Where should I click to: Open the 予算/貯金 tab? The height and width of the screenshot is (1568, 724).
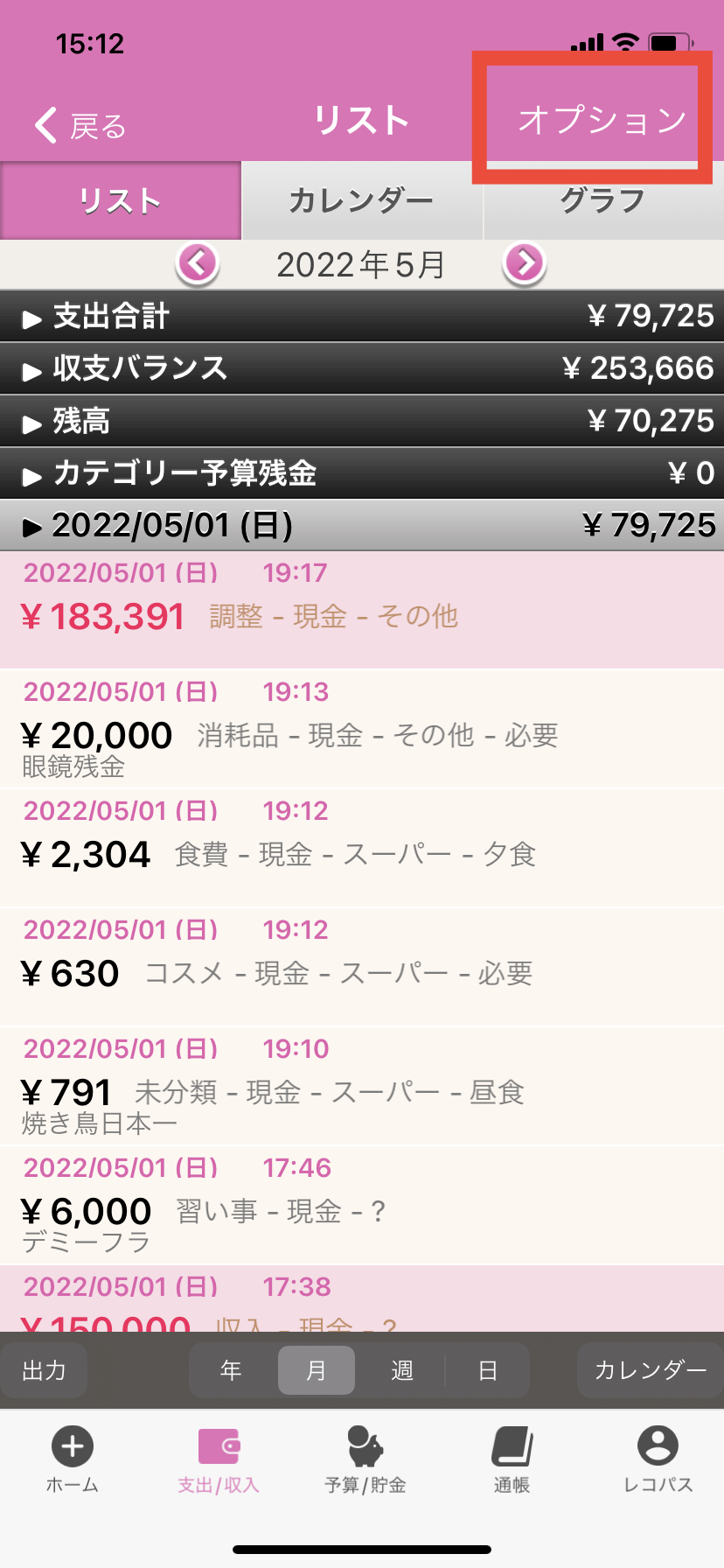[365, 1459]
